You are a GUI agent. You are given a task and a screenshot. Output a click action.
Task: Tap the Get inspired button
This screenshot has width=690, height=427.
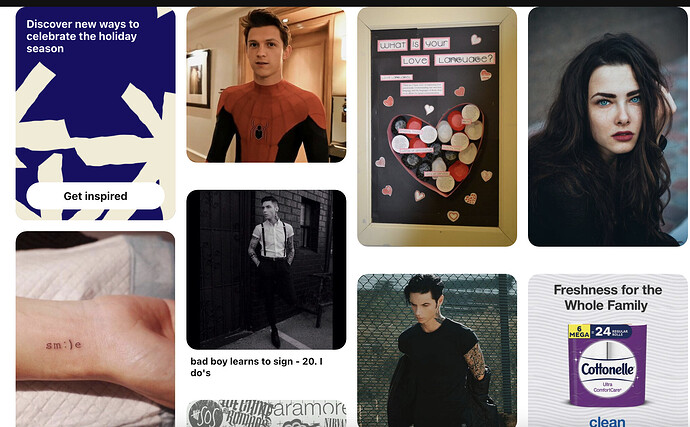(95, 196)
